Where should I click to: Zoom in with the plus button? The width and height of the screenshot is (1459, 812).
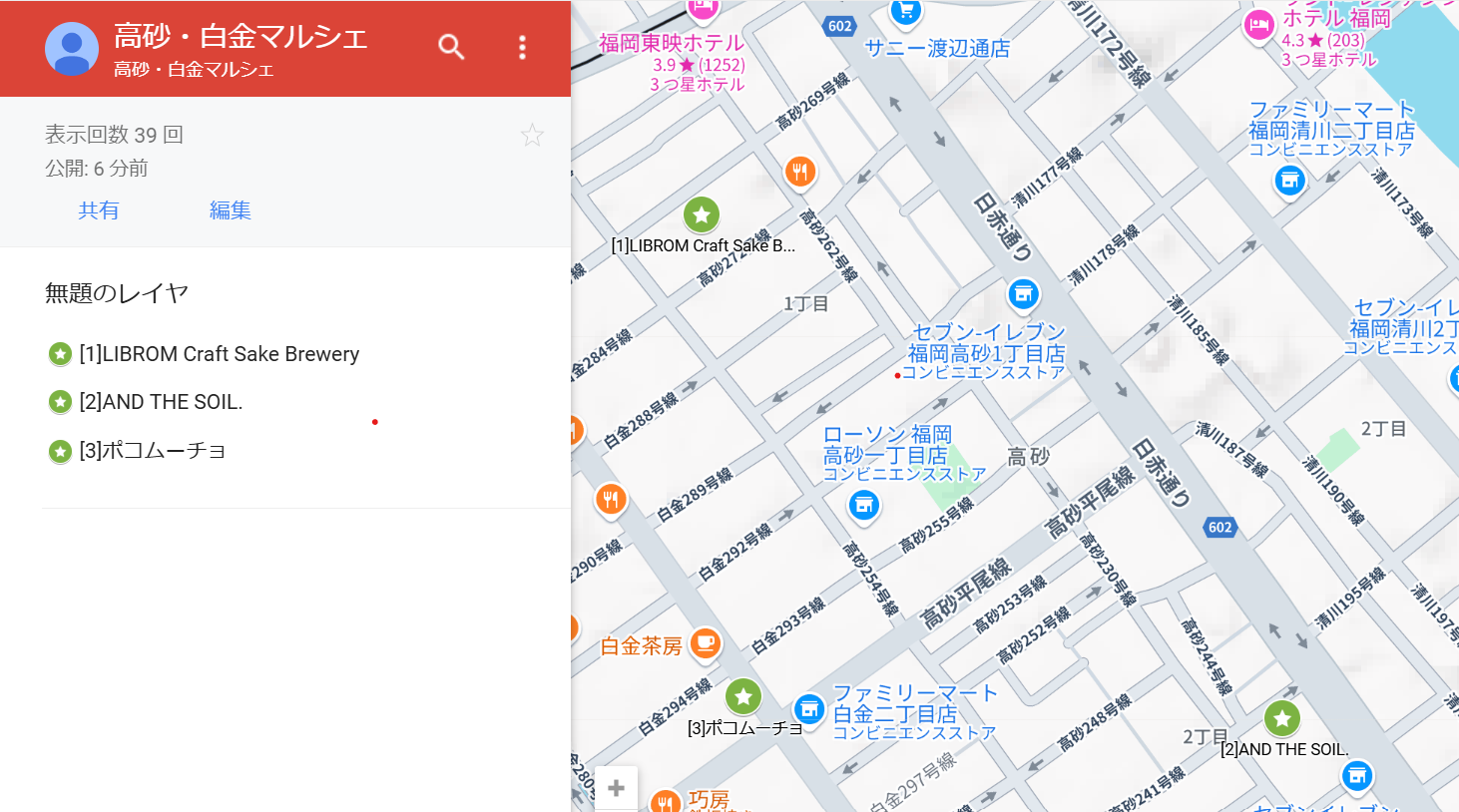click(617, 788)
